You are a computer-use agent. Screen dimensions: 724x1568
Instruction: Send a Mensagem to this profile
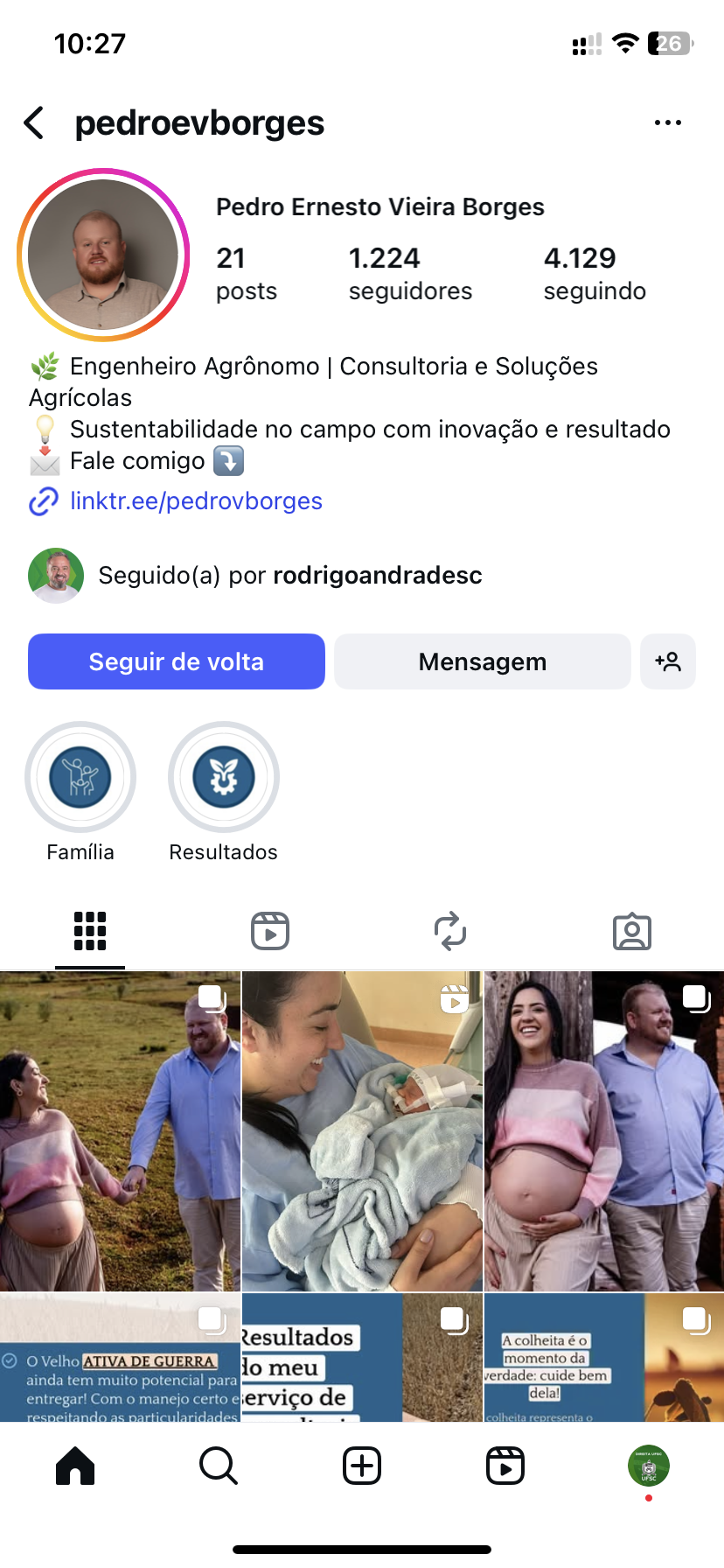tap(482, 661)
